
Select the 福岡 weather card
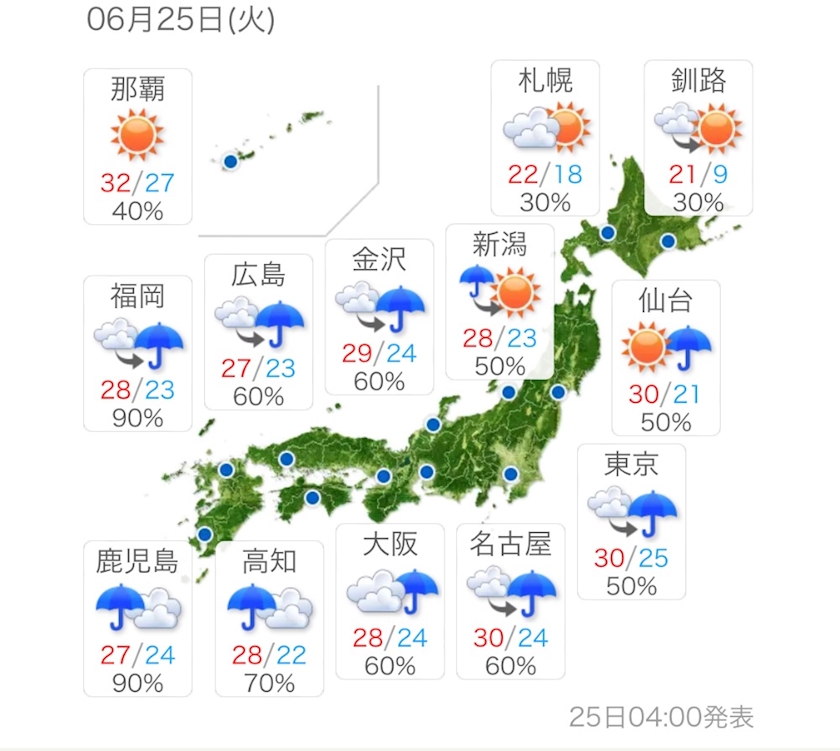coord(138,354)
